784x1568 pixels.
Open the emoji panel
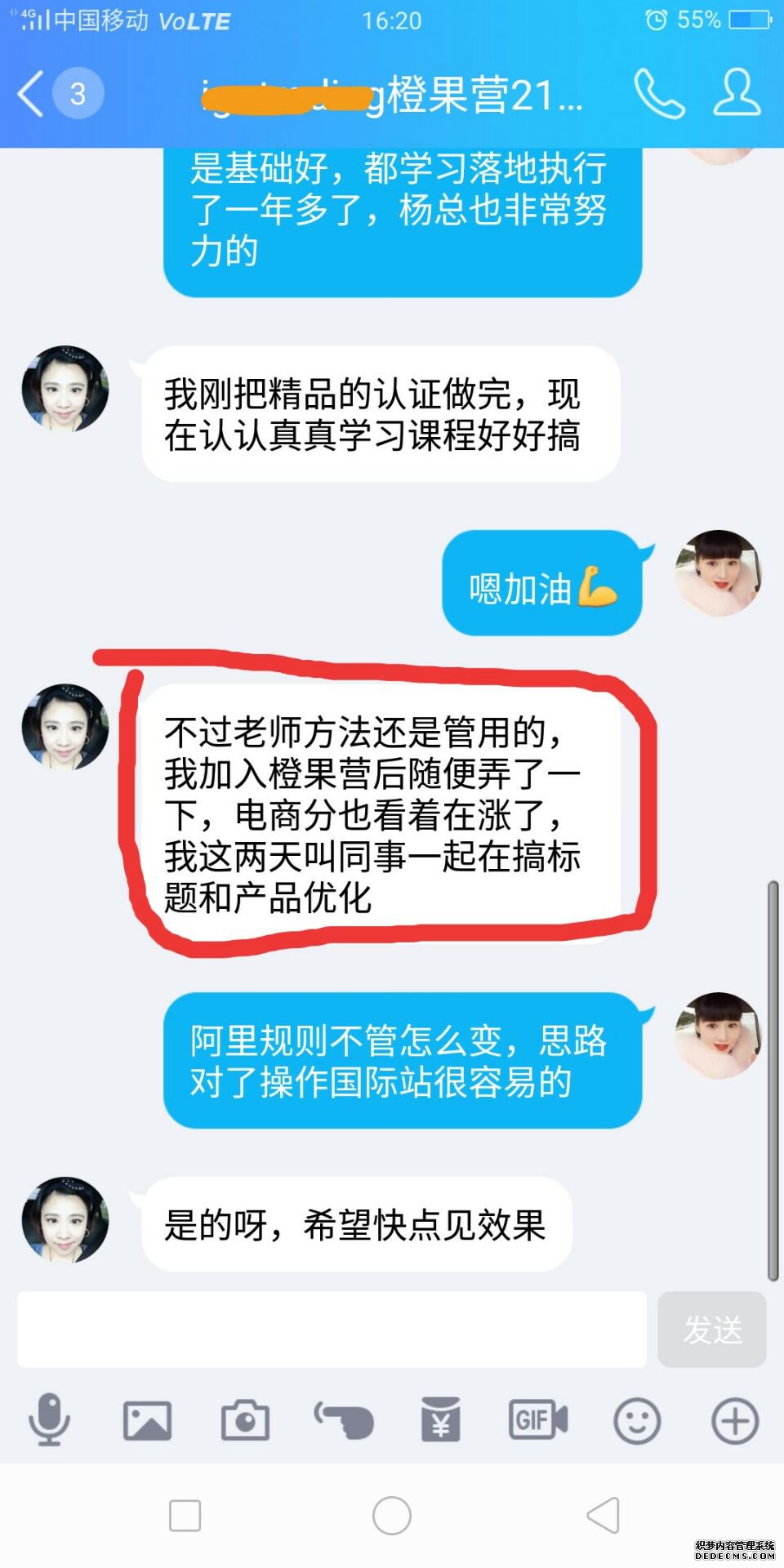(x=637, y=1421)
